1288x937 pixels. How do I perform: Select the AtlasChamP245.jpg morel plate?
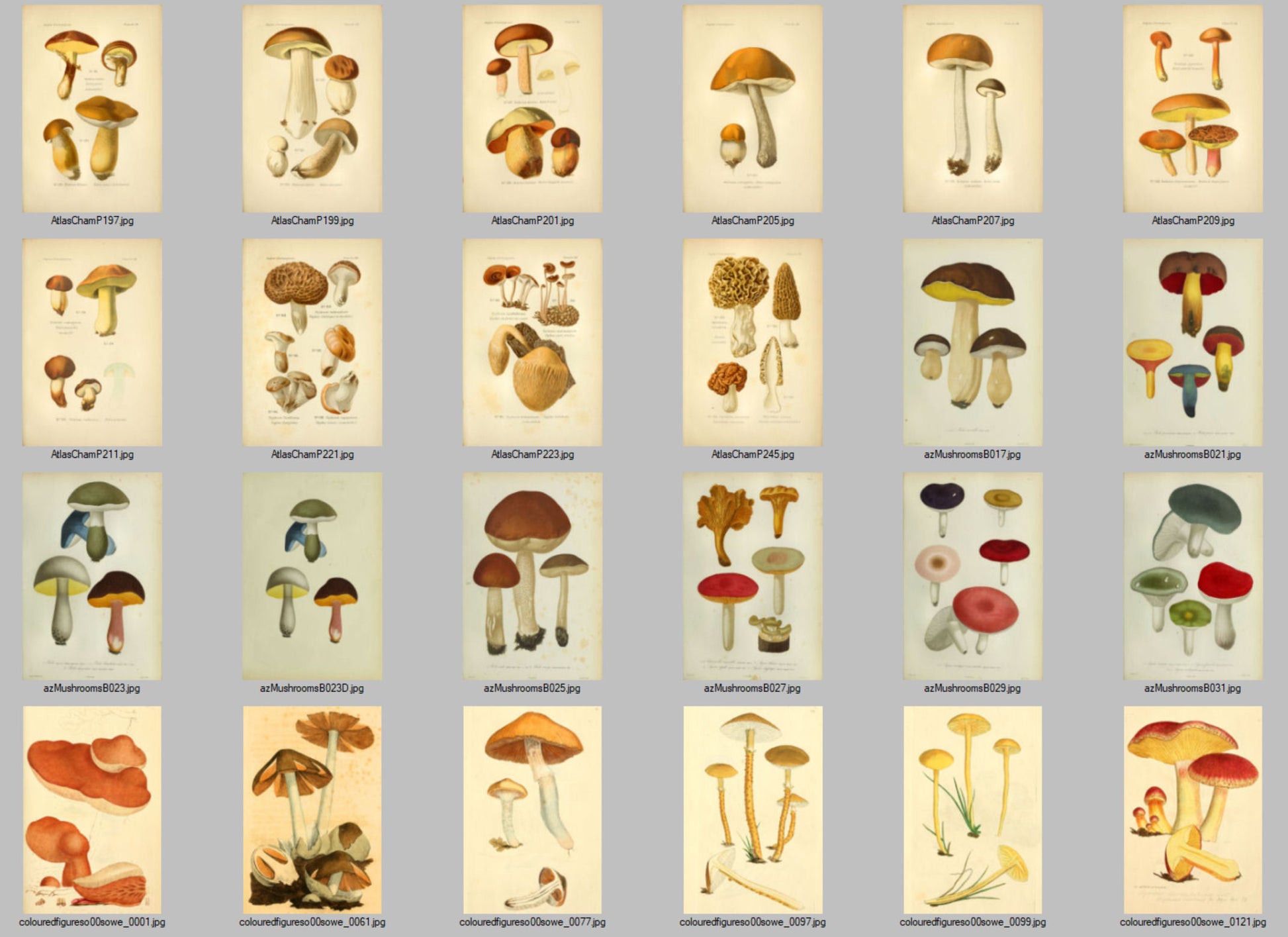pyautogui.click(x=753, y=342)
